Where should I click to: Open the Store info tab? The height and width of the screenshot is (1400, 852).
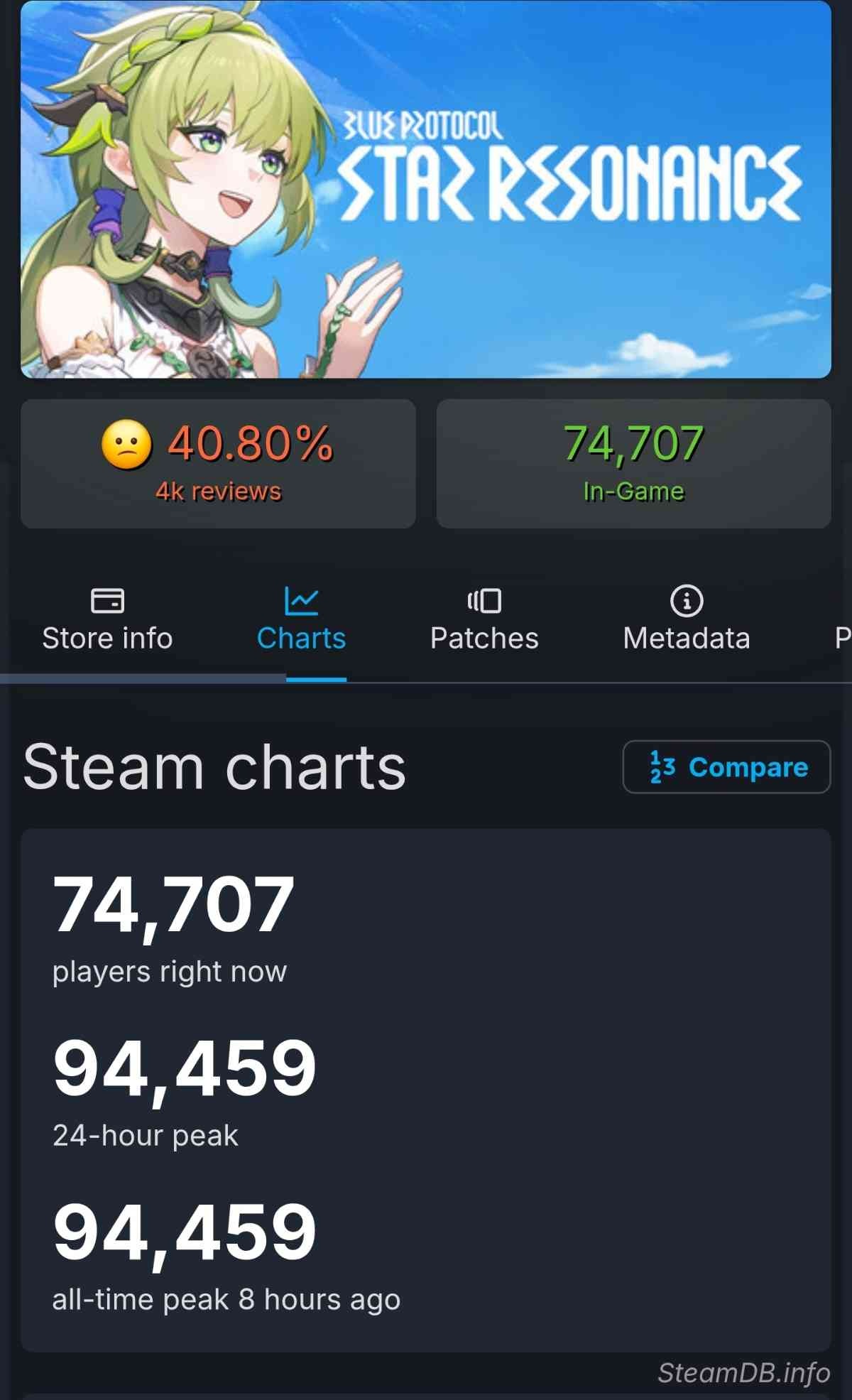pyautogui.click(x=107, y=619)
